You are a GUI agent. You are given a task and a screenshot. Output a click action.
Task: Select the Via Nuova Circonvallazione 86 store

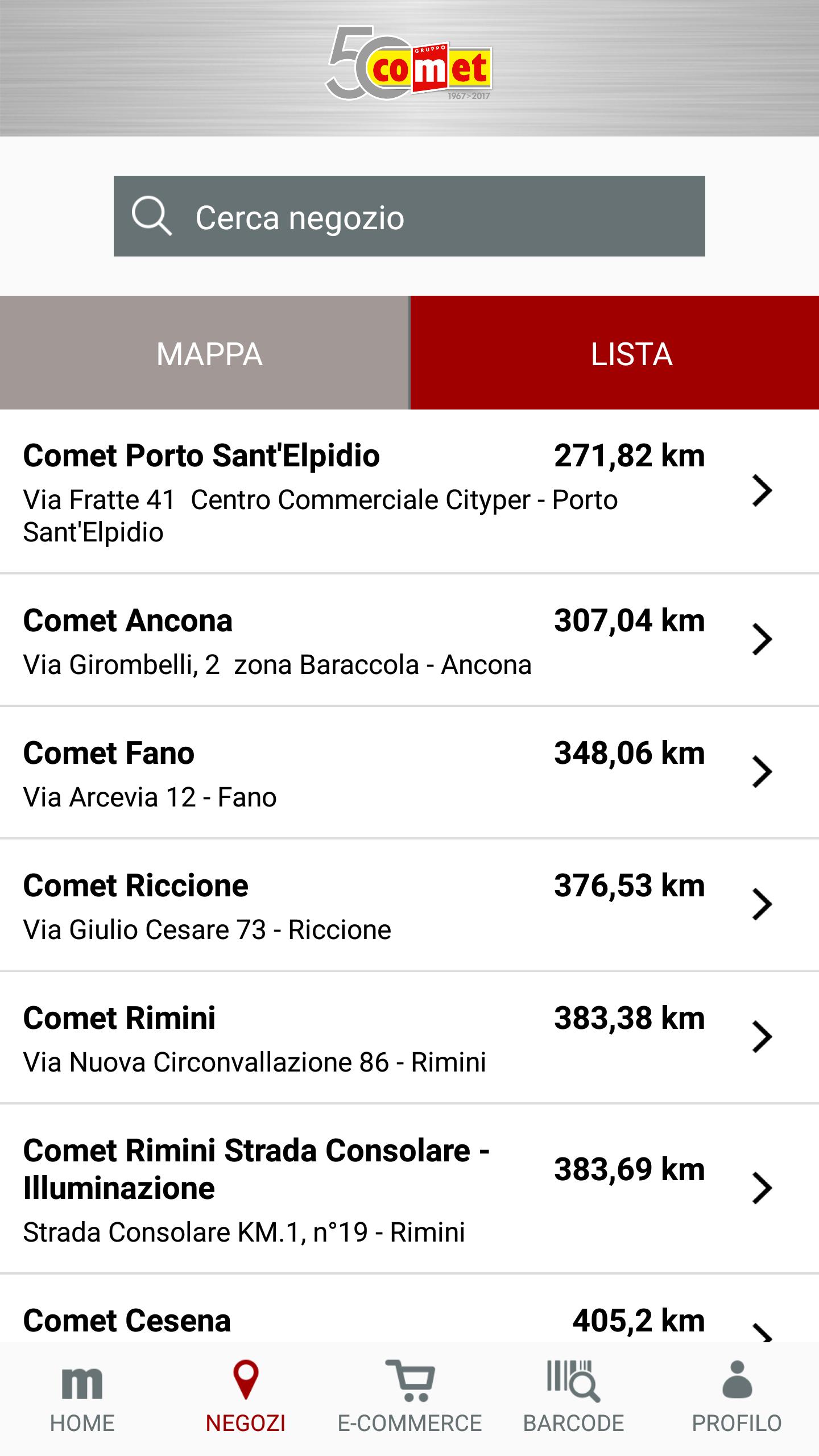[x=409, y=1037]
